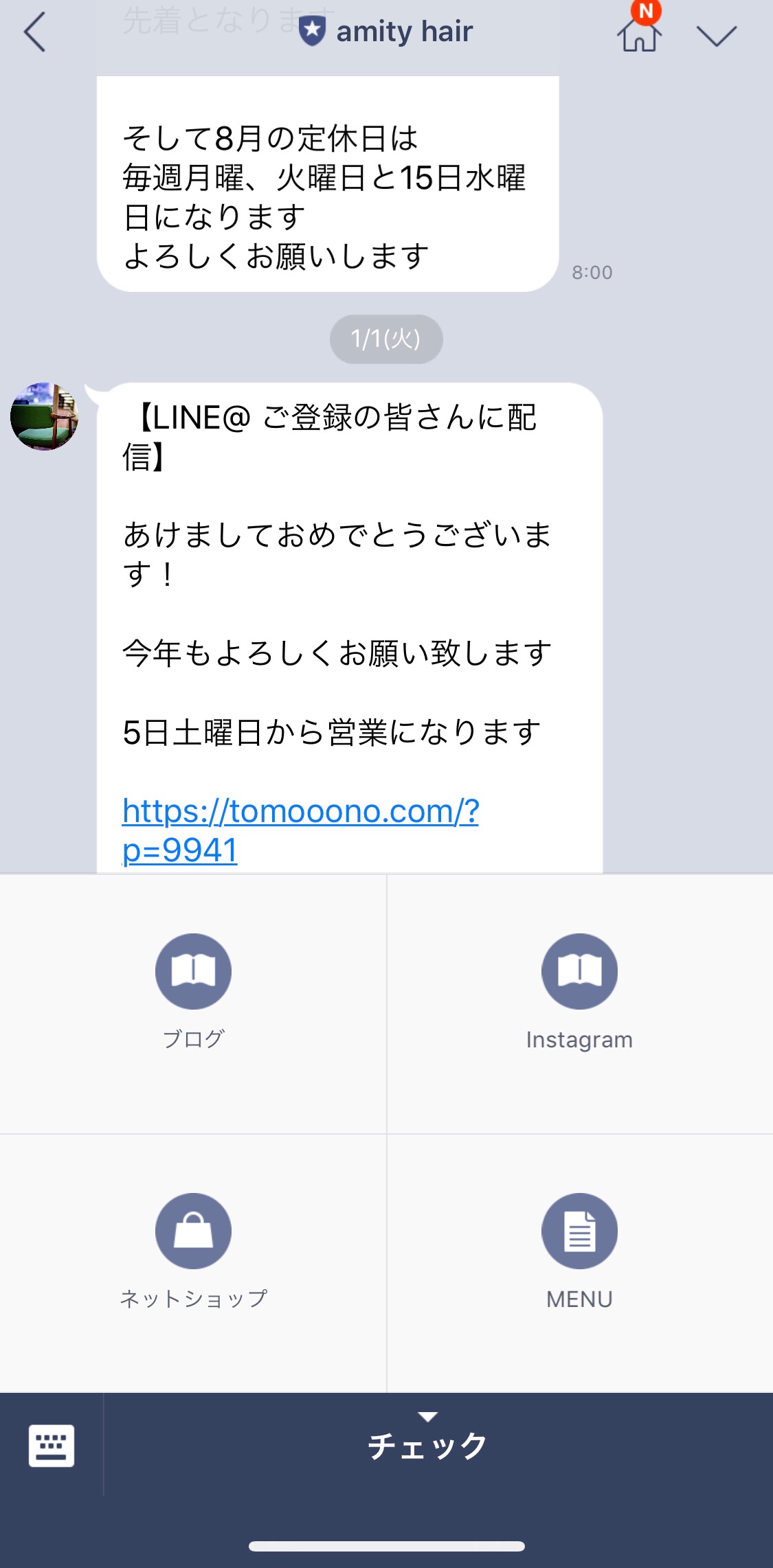This screenshot has height=1568, width=773.
Task: Open the ブログ tile
Action: tap(193, 1003)
